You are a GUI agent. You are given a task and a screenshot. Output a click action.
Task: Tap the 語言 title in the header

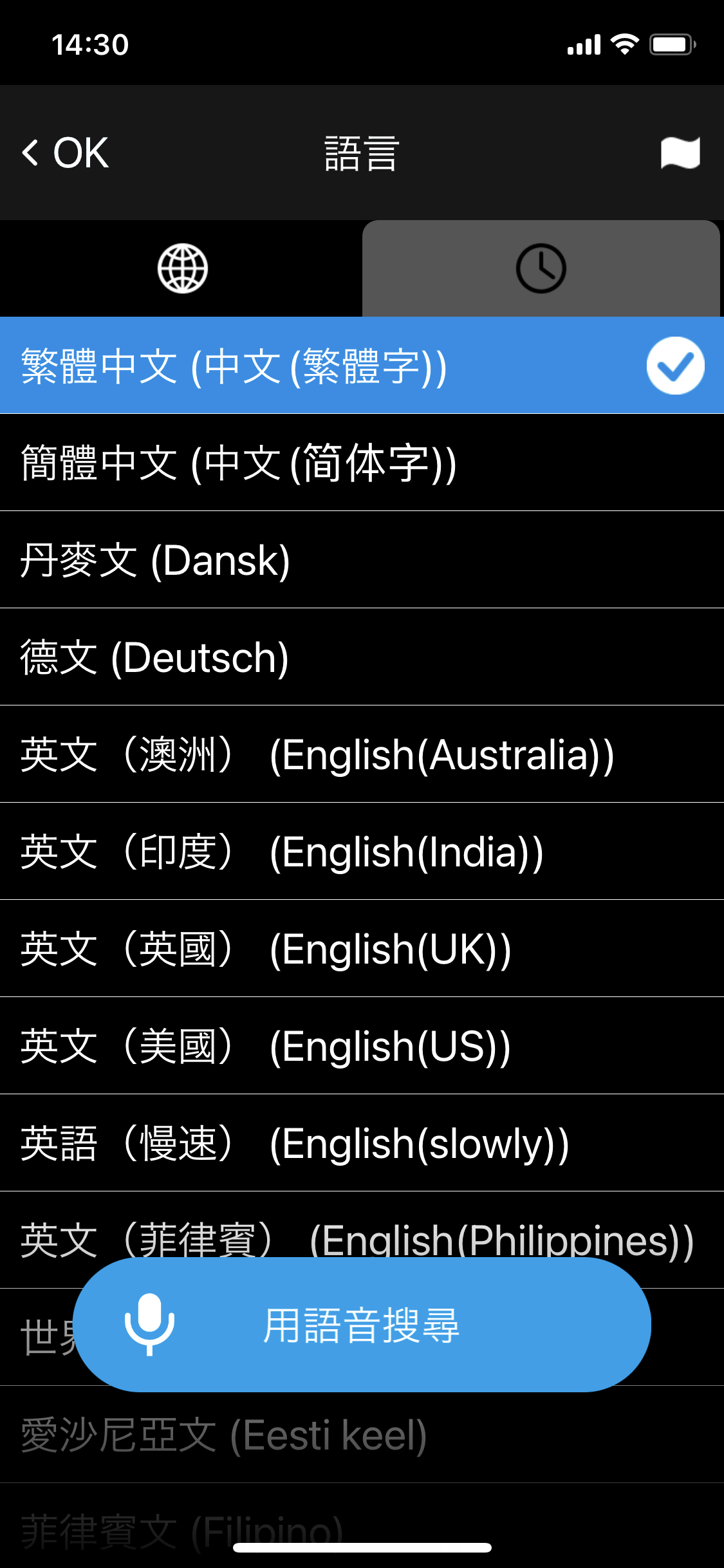(x=362, y=153)
